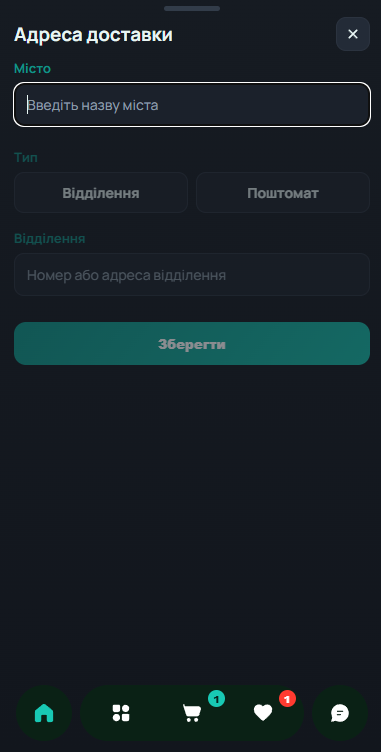The height and width of the screenshot is (752, 381).
Task: View favorites via the heart icon
Action: coord(263,713)
